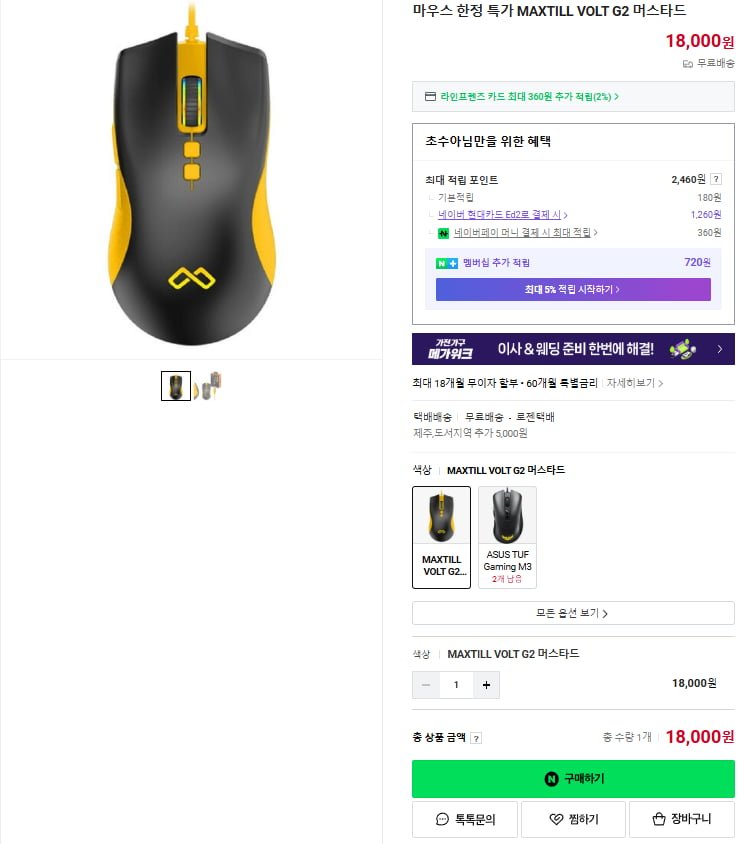Show the first product image thumbnail
This screenshot has height=844, width=744.
pyautogui.click(x=176, y=386)
